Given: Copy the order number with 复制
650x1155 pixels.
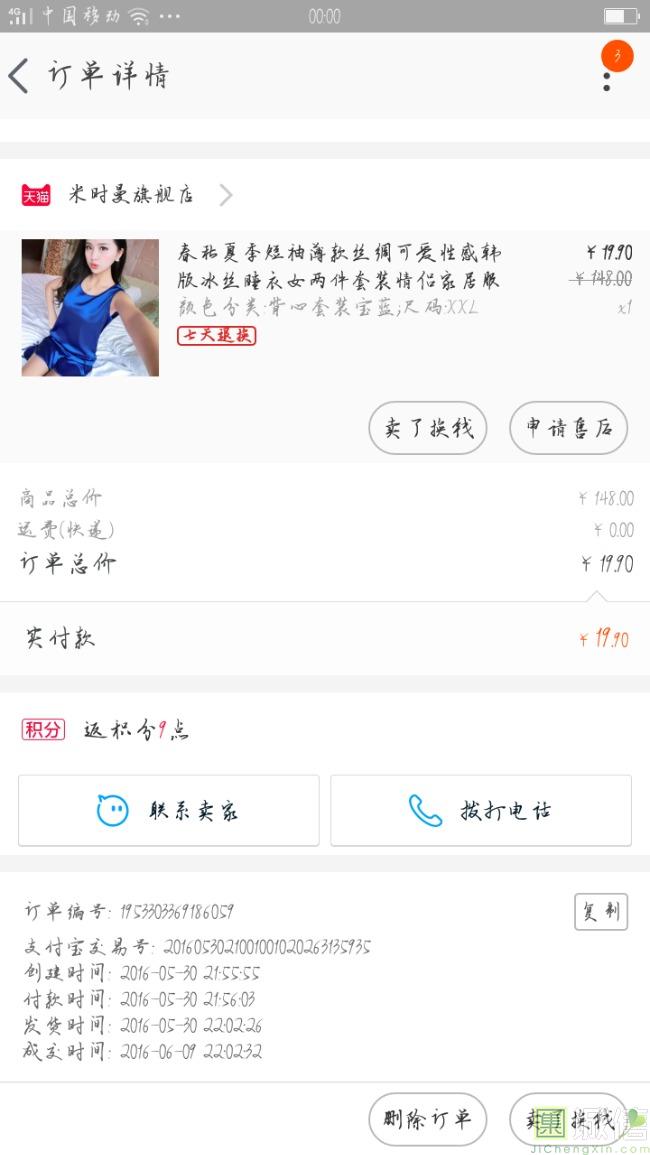Looking at the screenshot, I should click(x=600, y=912).
